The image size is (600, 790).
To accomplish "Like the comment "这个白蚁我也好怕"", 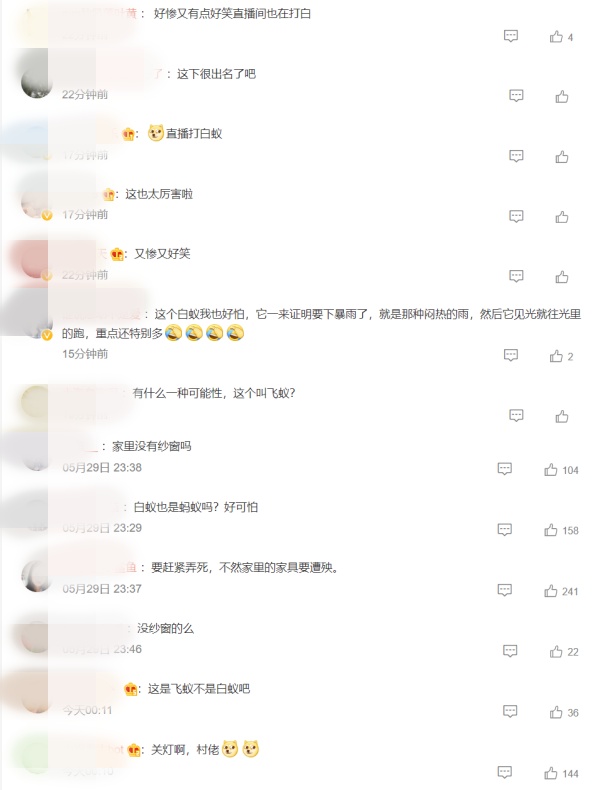I will [x=556, y=356].
